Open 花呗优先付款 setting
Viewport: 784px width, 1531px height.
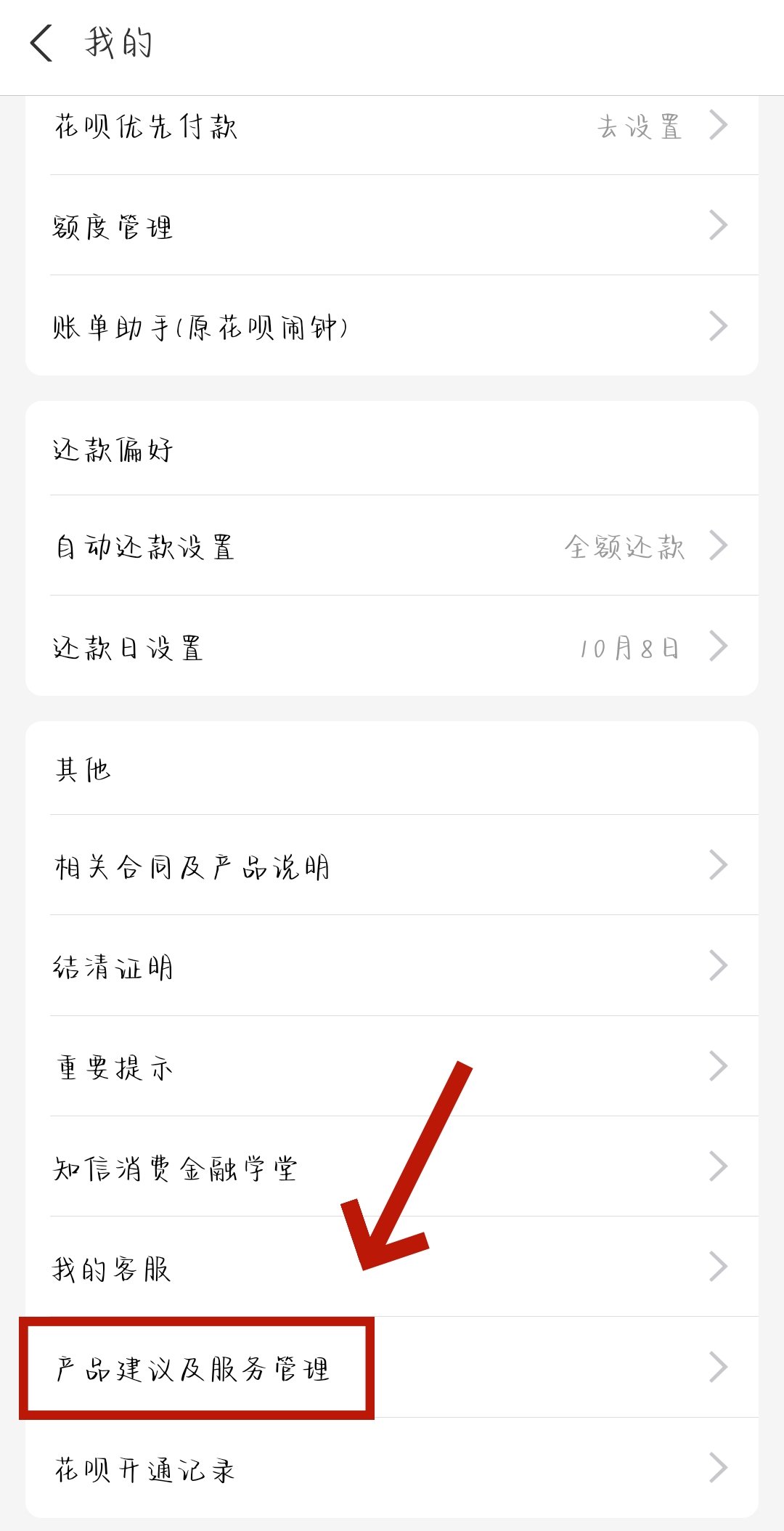coord(392,126)
